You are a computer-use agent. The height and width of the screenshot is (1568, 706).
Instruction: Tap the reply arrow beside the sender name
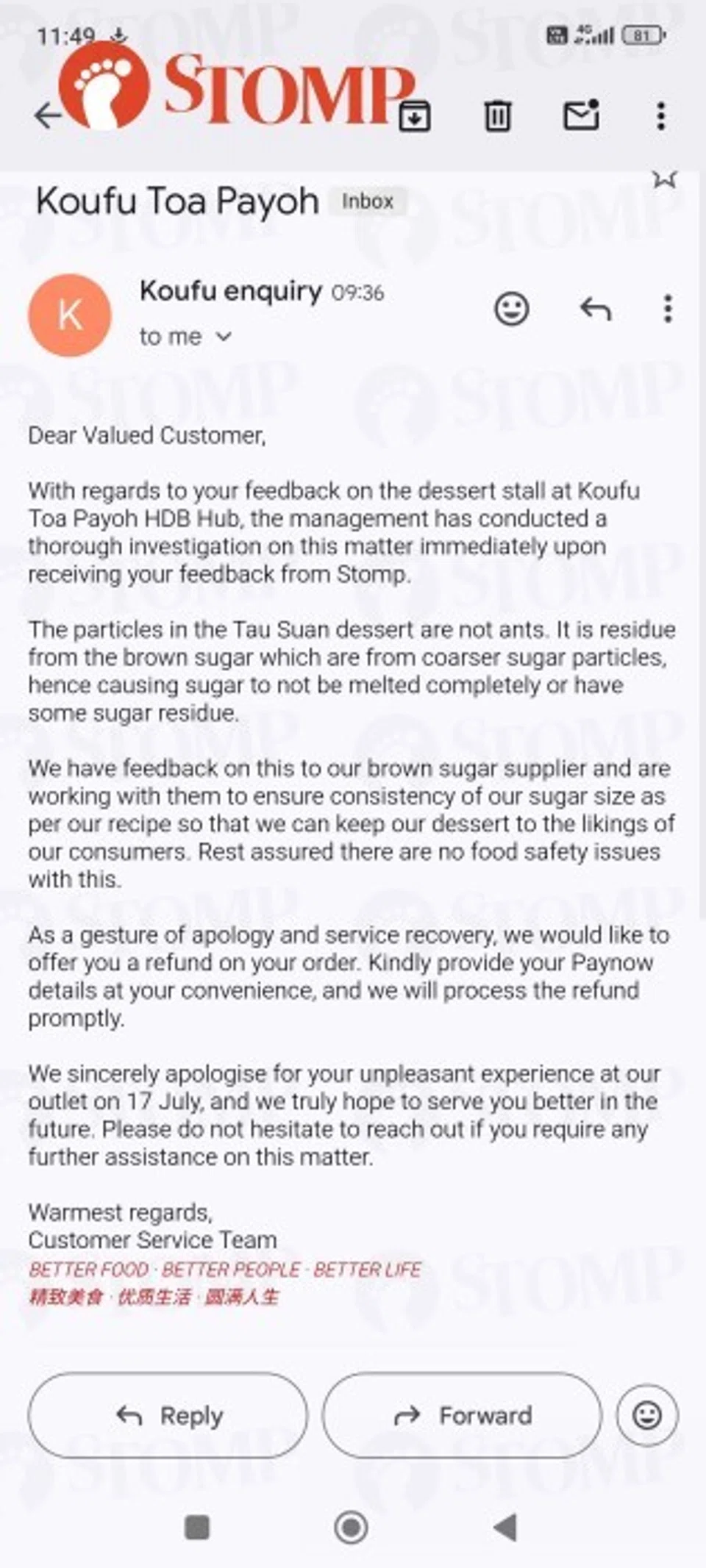pyautogui.click(x=595, y=309)
